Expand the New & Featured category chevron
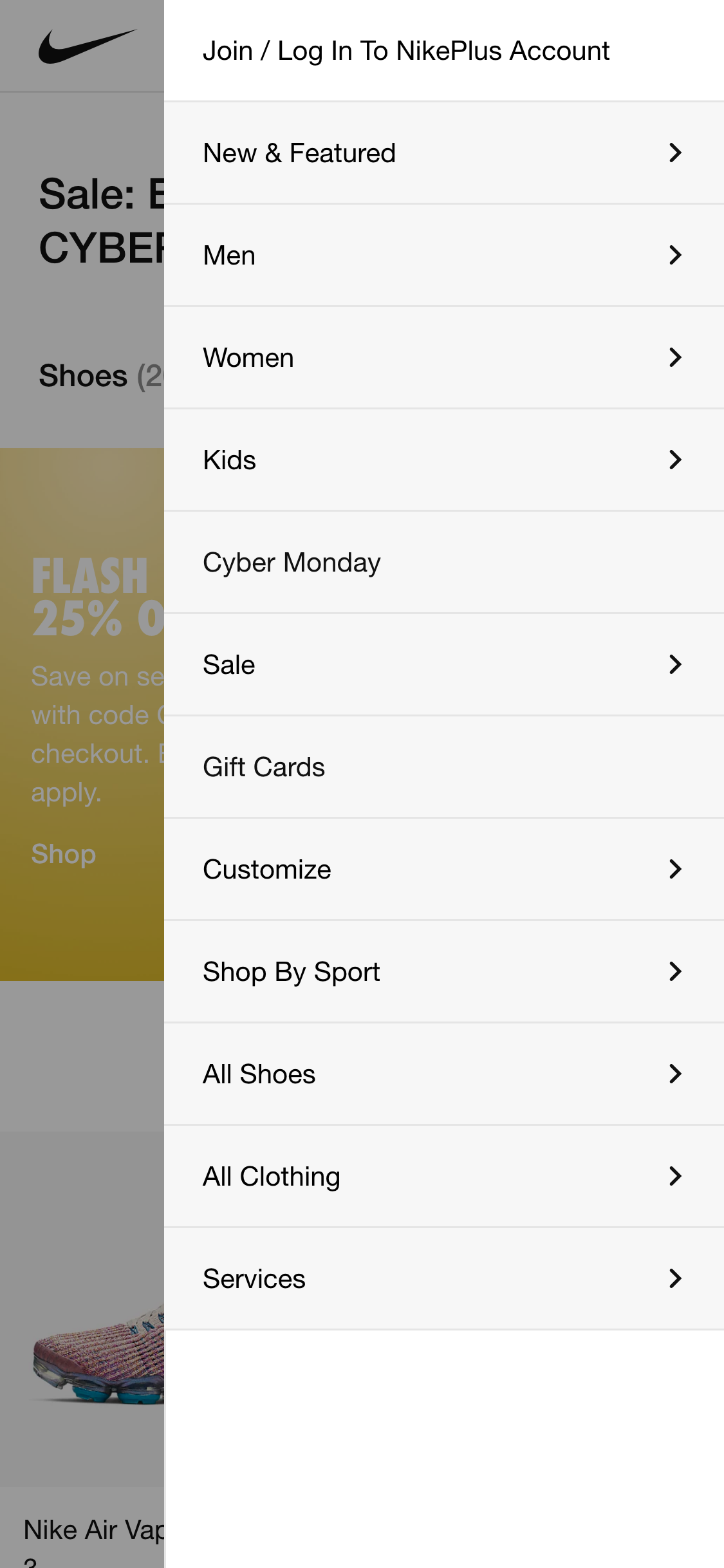This screenshot has width=724, height=1568. click(675, 153)
